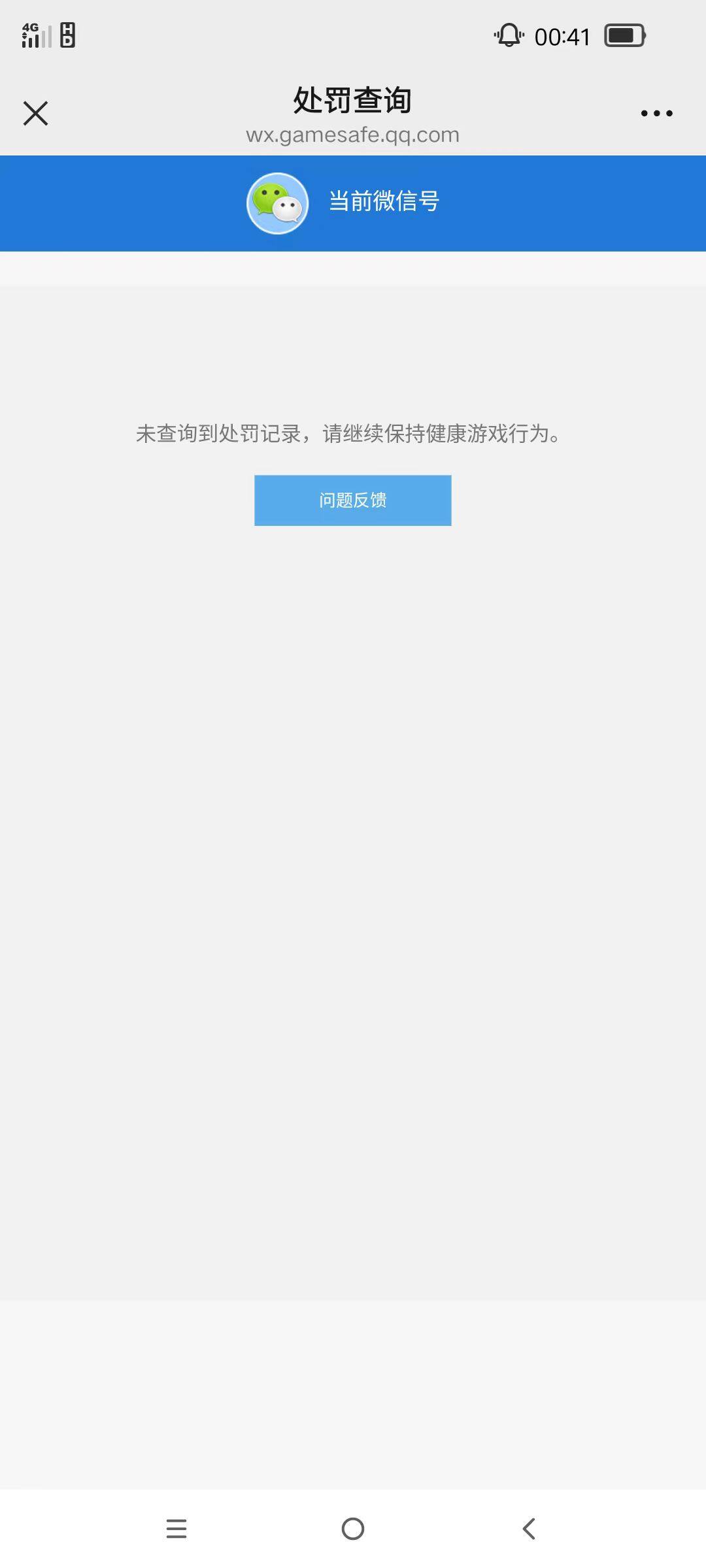Tap the 处罚查询 page title
Image resolution: width=706 pixels, height=1568 pixels.
[352, 99]
